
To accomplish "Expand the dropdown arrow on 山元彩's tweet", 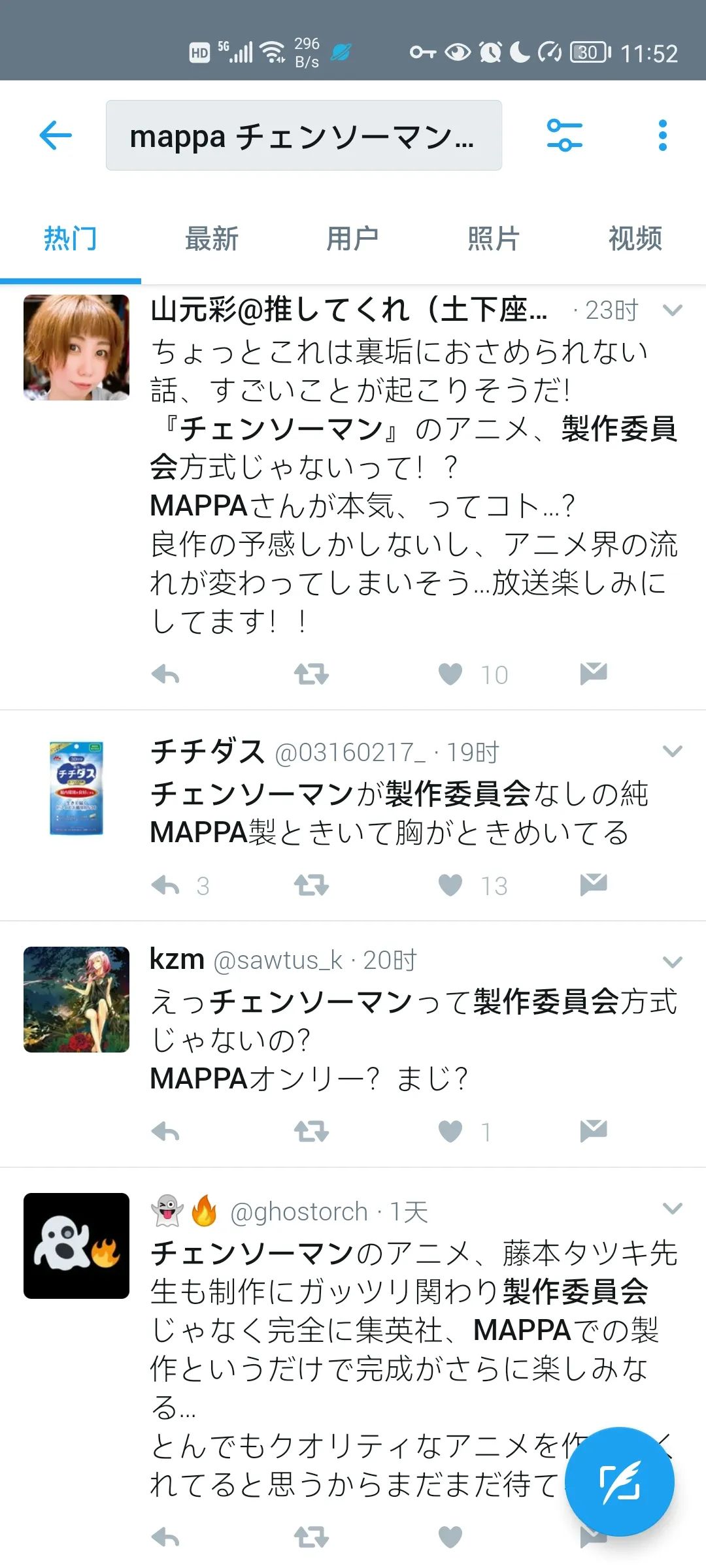I will [x=673, y=310].
